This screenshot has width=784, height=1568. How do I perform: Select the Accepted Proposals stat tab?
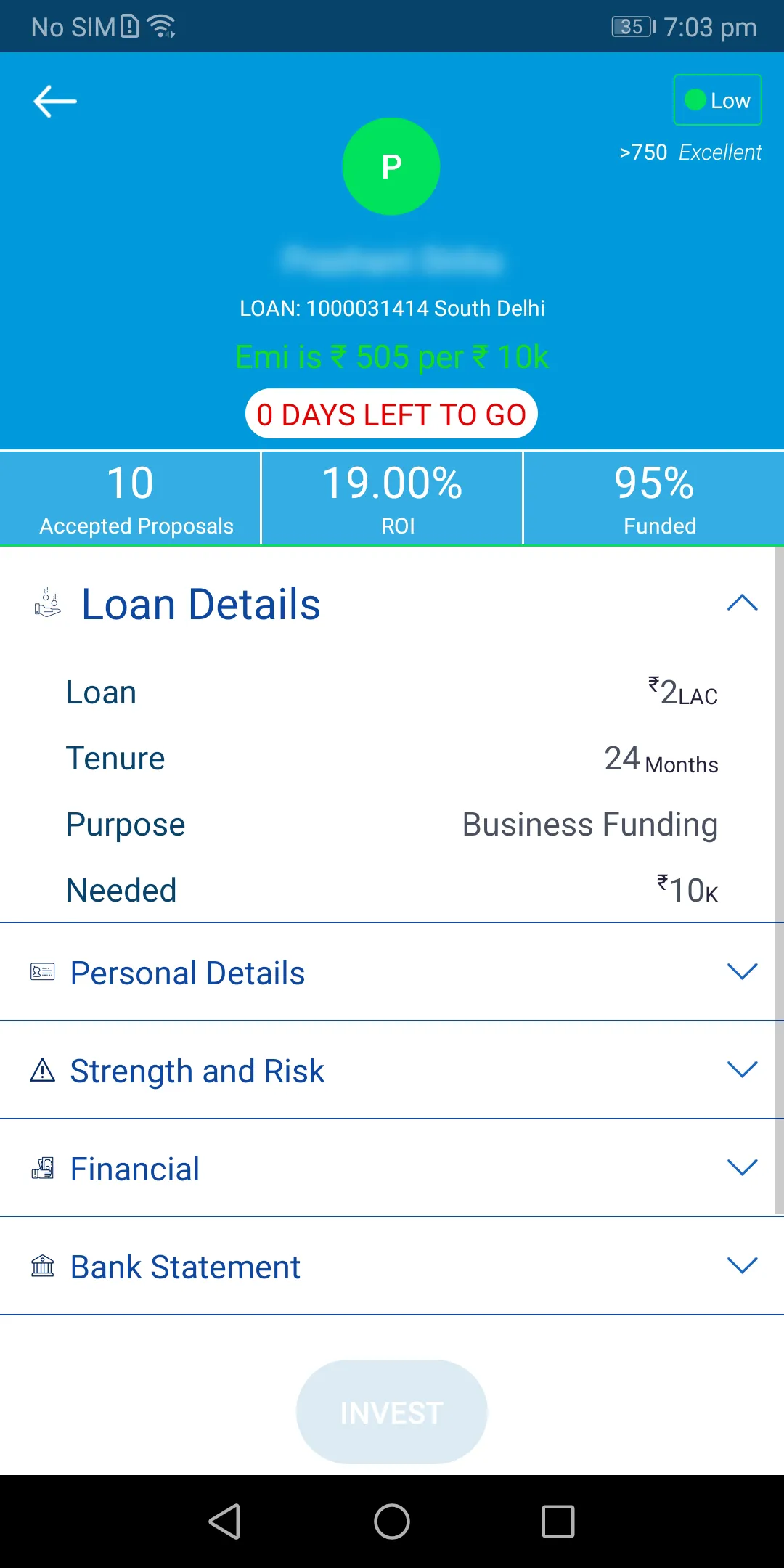129,497
